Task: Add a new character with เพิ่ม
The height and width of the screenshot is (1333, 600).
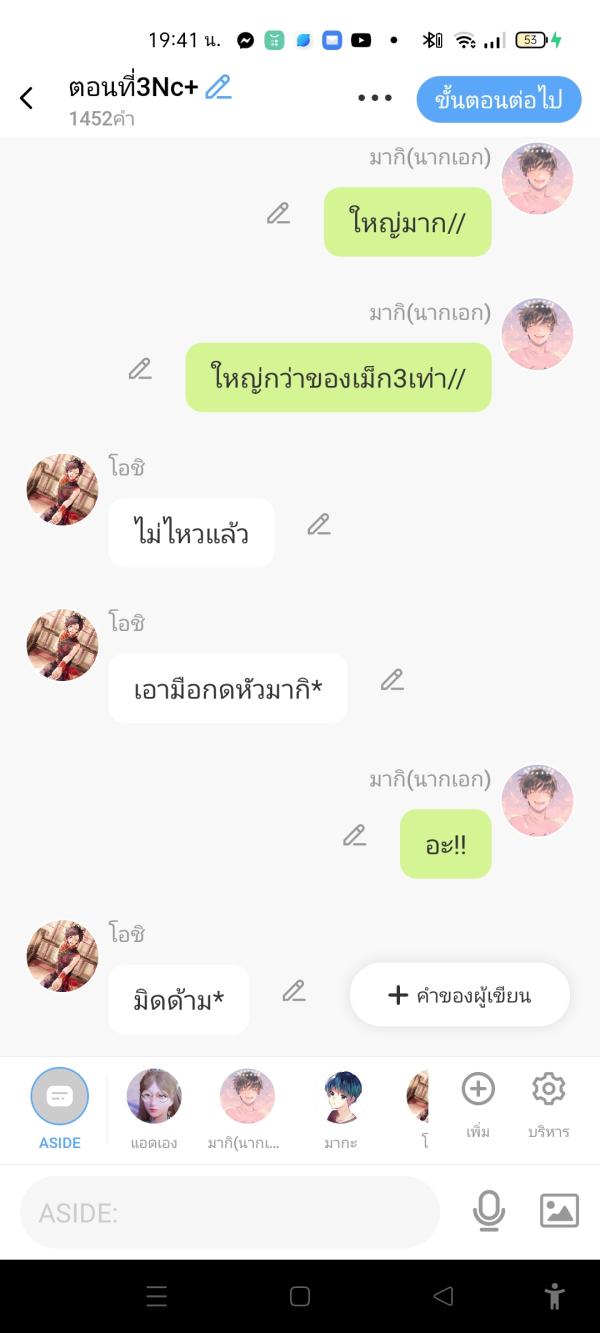Action: (478, 1102)
